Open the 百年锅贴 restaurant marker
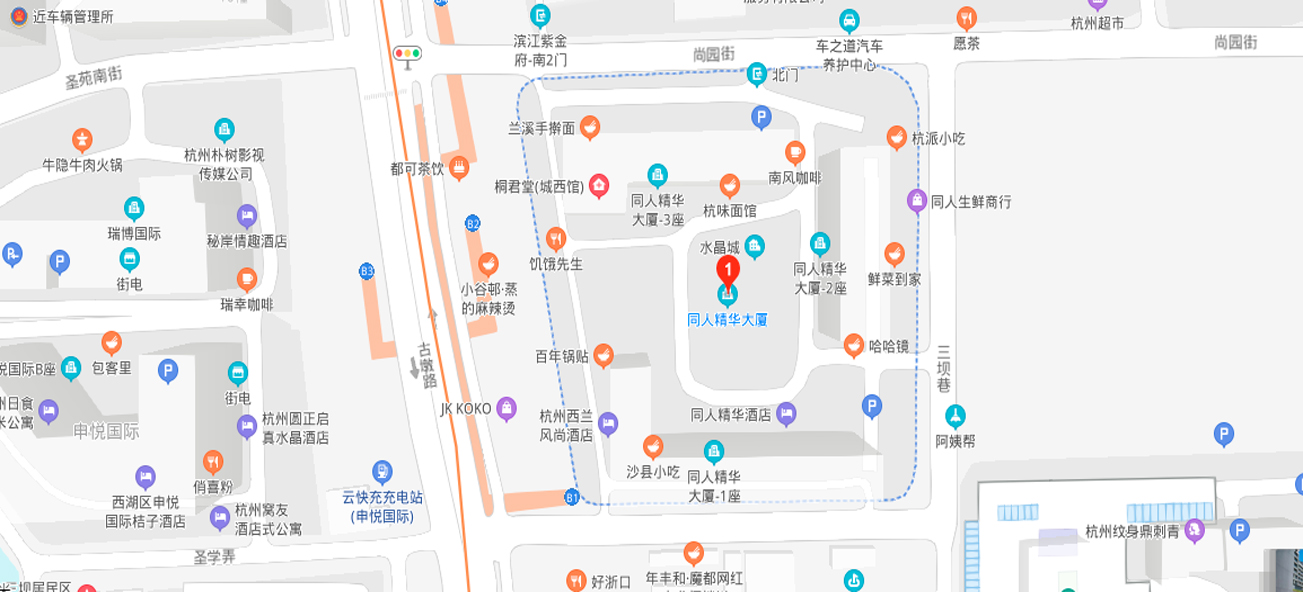The width and height of the screenshot is (1303, 592). tap(603, 355)
